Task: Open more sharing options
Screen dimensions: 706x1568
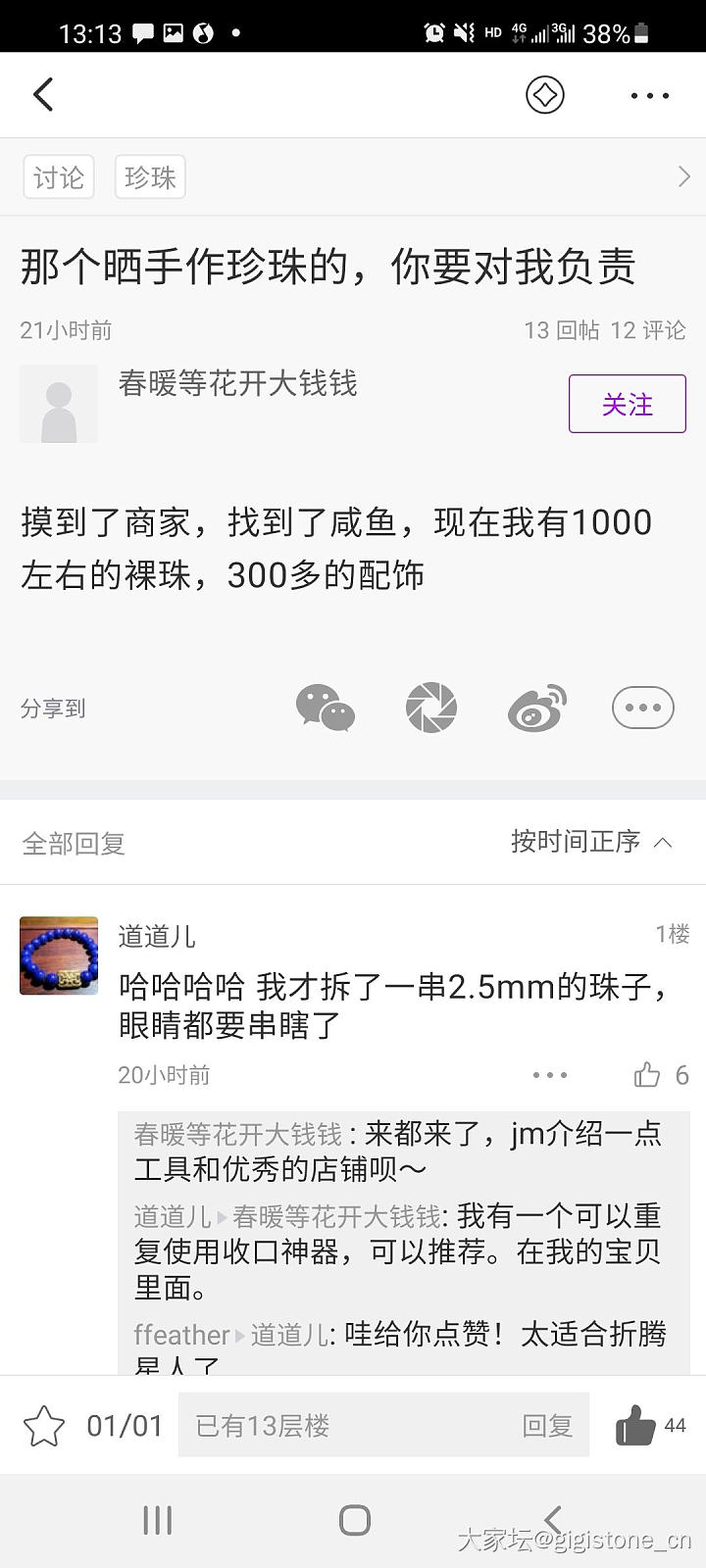Action: pos(642,708)
